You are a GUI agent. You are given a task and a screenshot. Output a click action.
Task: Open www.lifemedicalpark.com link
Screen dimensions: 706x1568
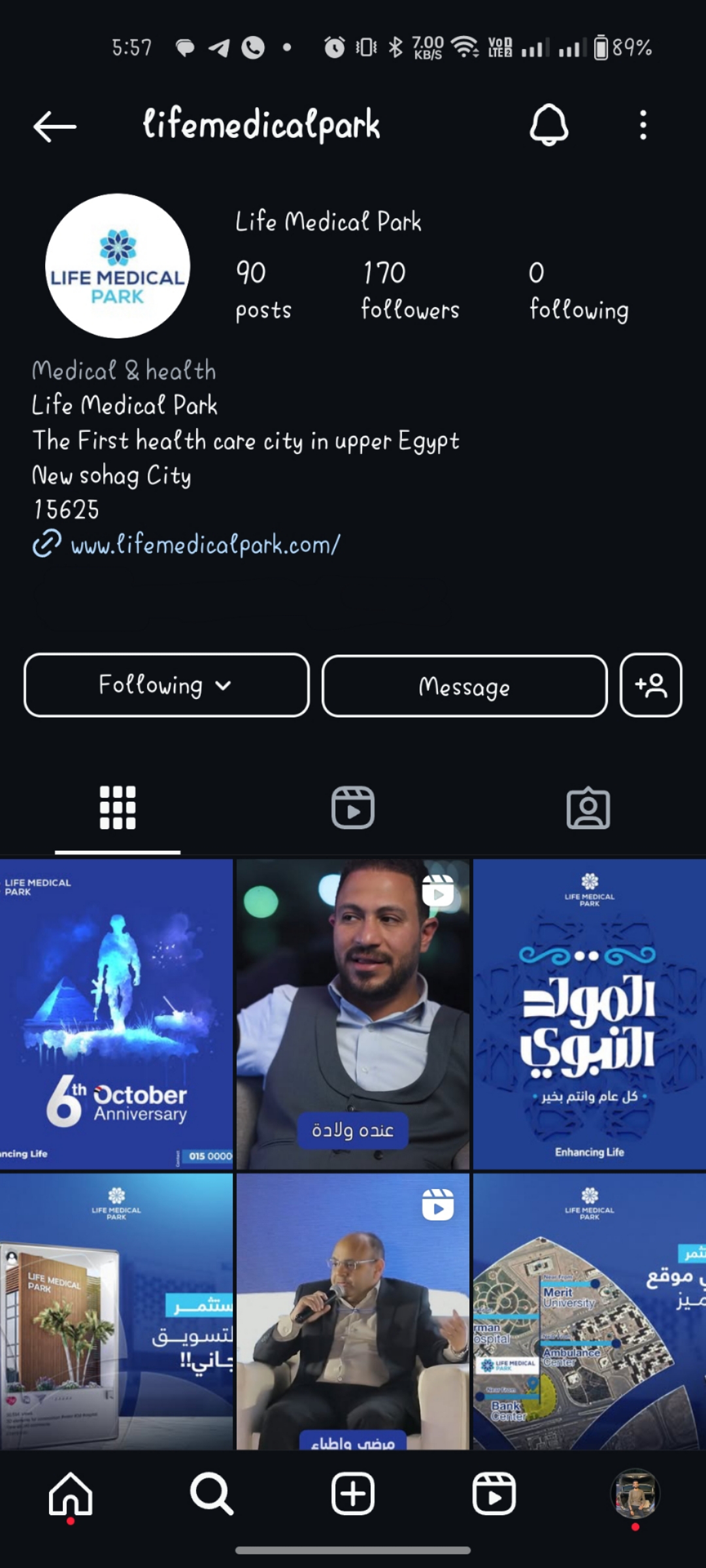tap(205, 544)
